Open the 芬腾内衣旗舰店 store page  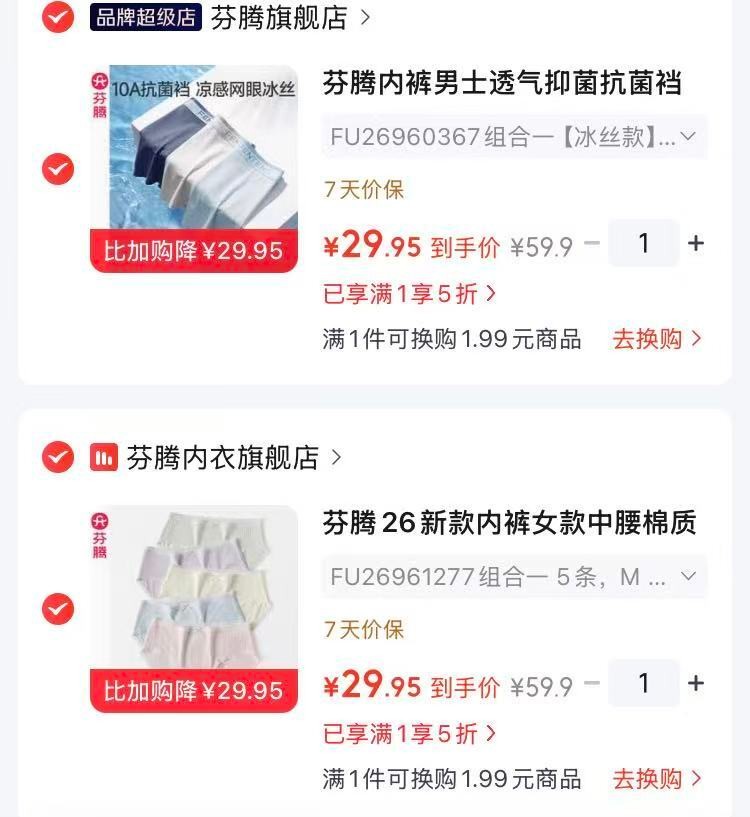[233, 457]
